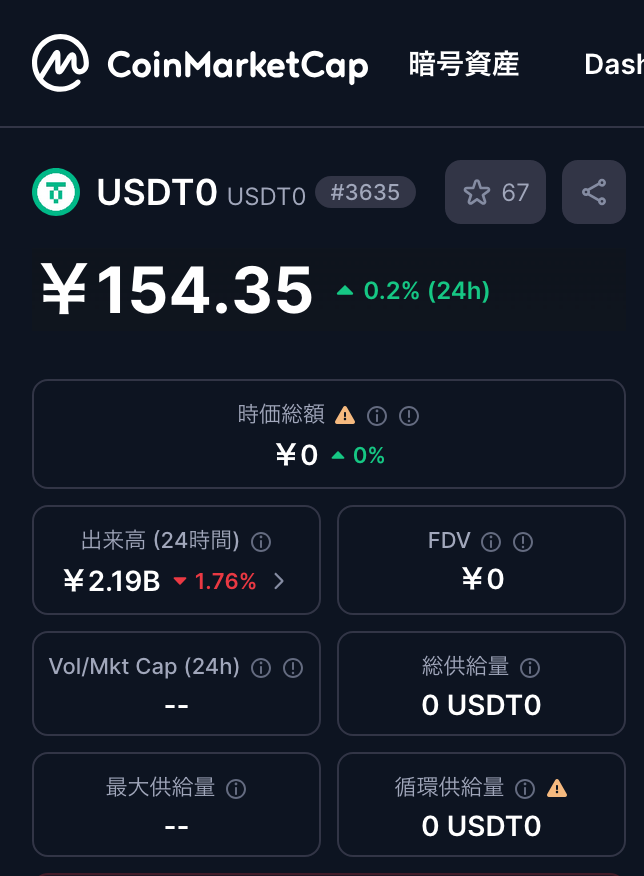View the 循環供給量 warning triangle
Viewport: 644px width, 876px height.
click(557, 789)
